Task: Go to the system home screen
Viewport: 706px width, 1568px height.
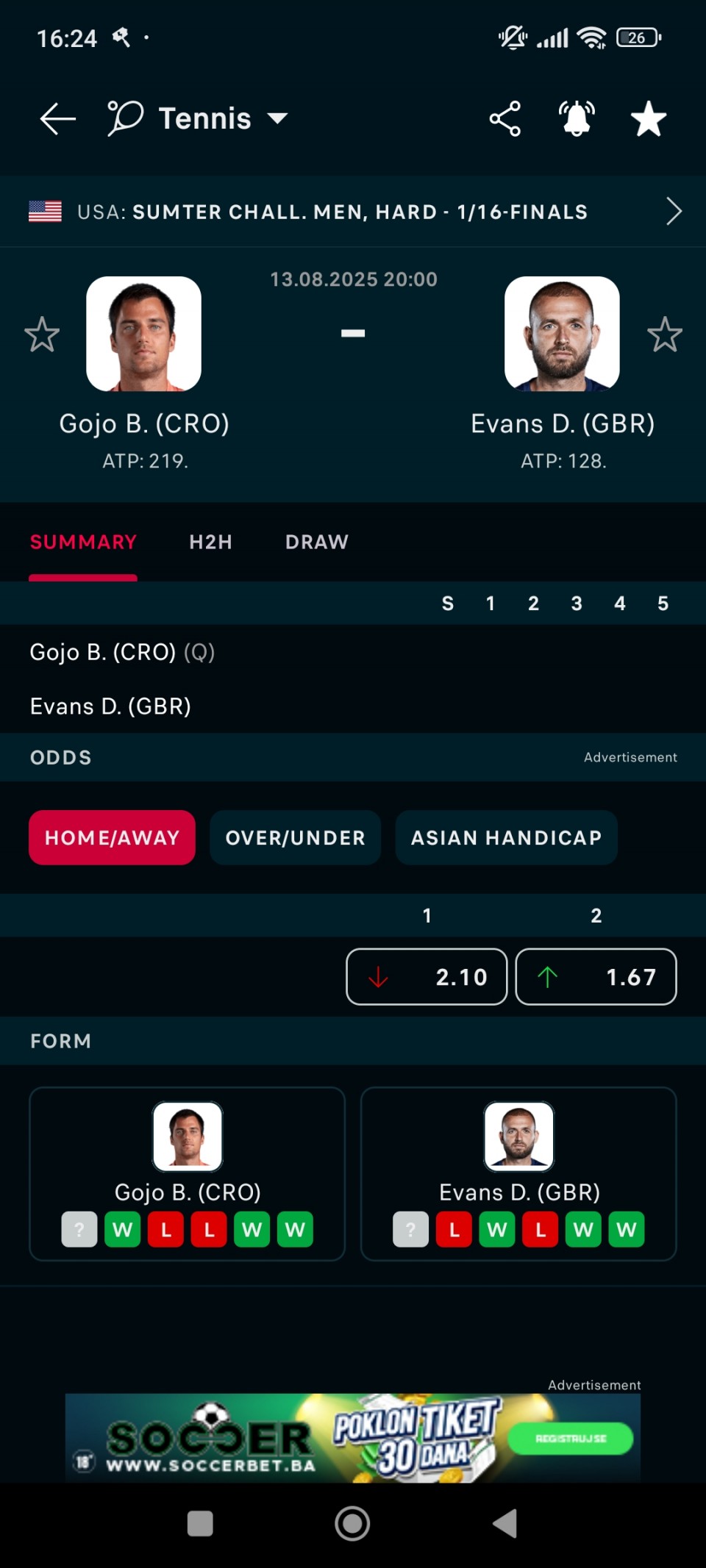Action: (352, 1524)
